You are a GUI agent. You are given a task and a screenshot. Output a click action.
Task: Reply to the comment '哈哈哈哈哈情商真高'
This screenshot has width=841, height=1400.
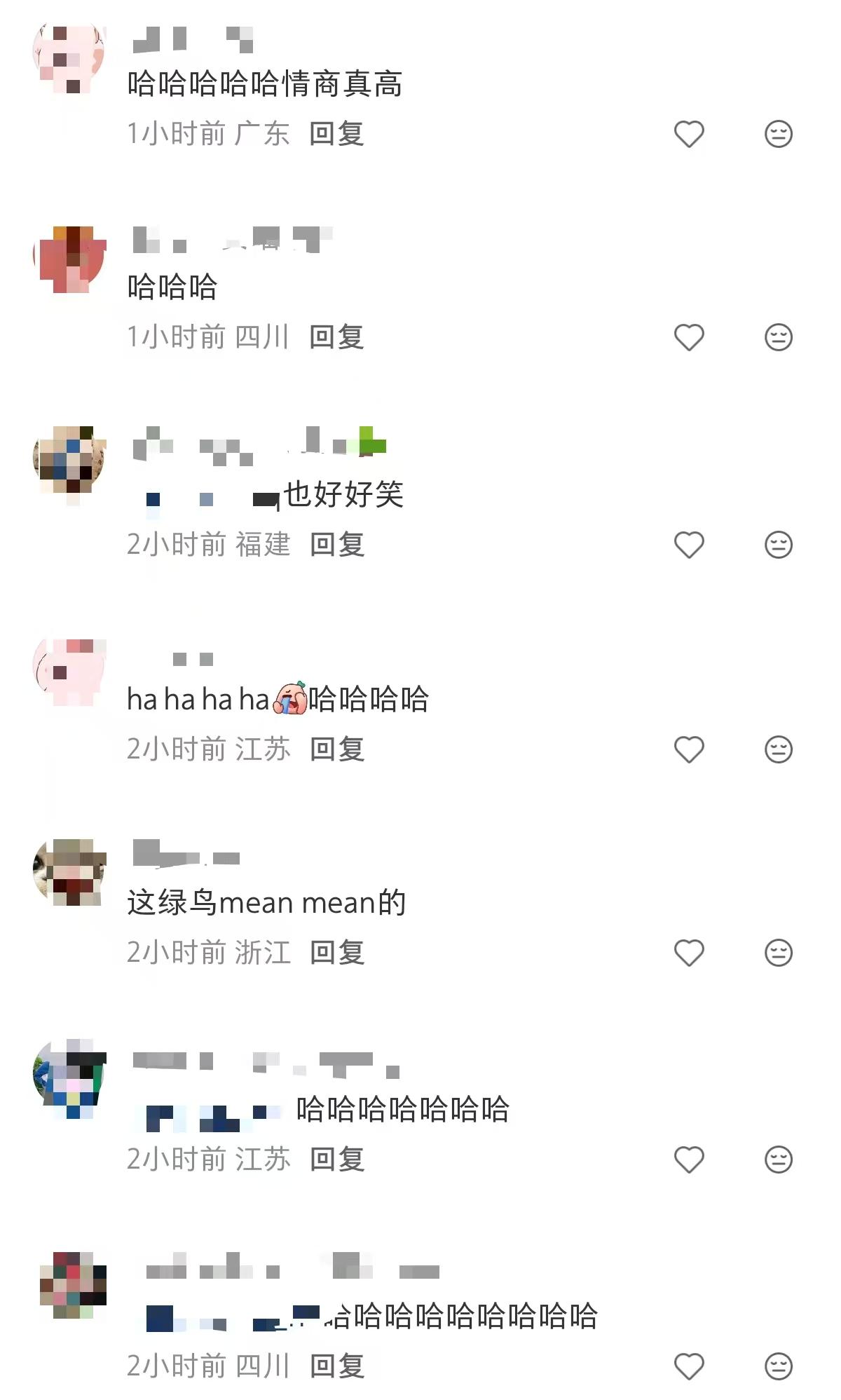(336, 134)
